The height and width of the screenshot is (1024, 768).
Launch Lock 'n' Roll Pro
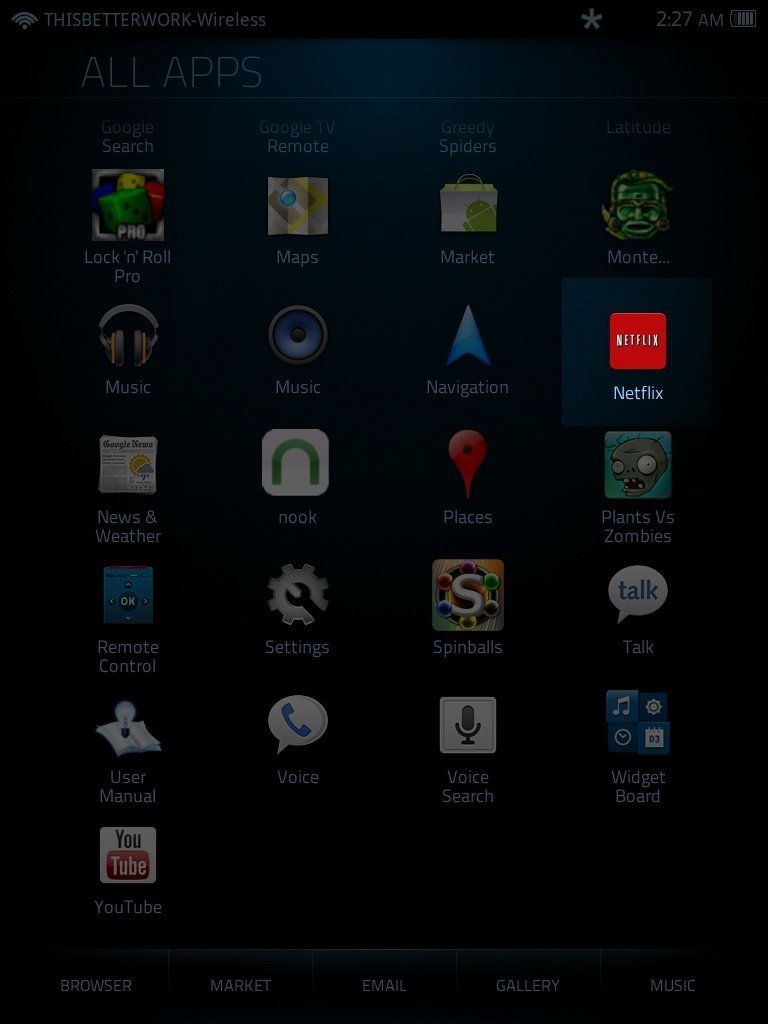point(127,206)
